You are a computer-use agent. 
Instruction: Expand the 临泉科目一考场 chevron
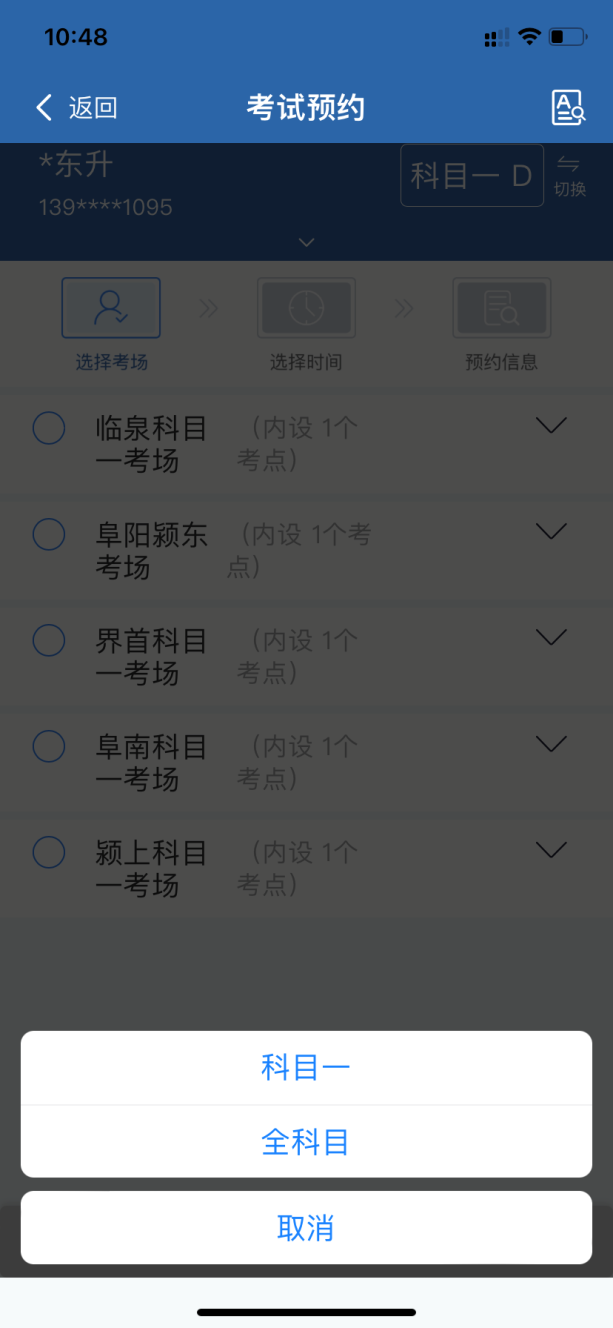[x=551, y=426]
